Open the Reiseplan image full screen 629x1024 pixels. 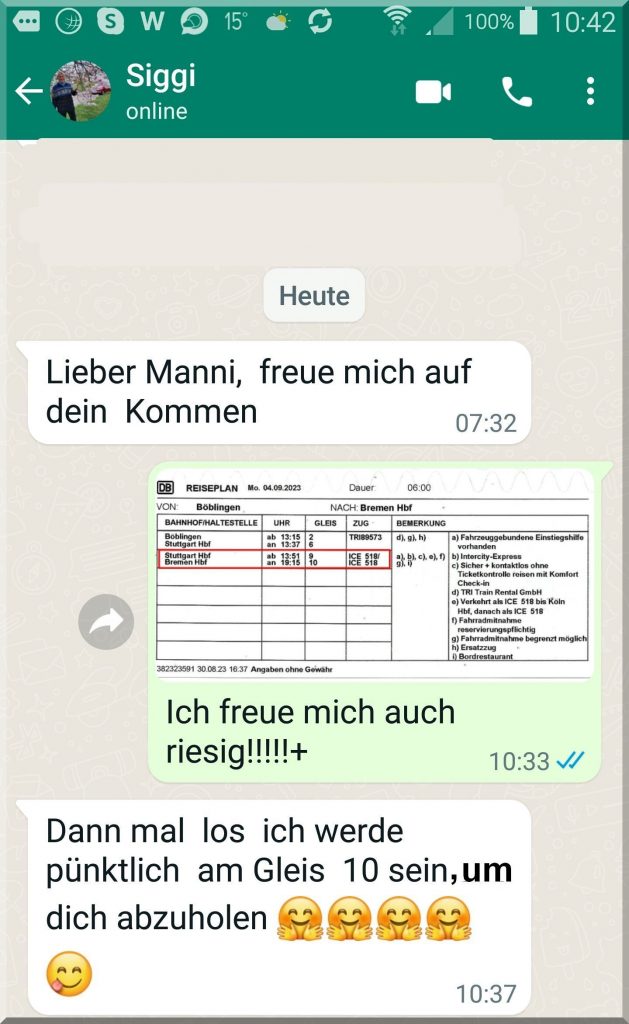coord(384,575)
